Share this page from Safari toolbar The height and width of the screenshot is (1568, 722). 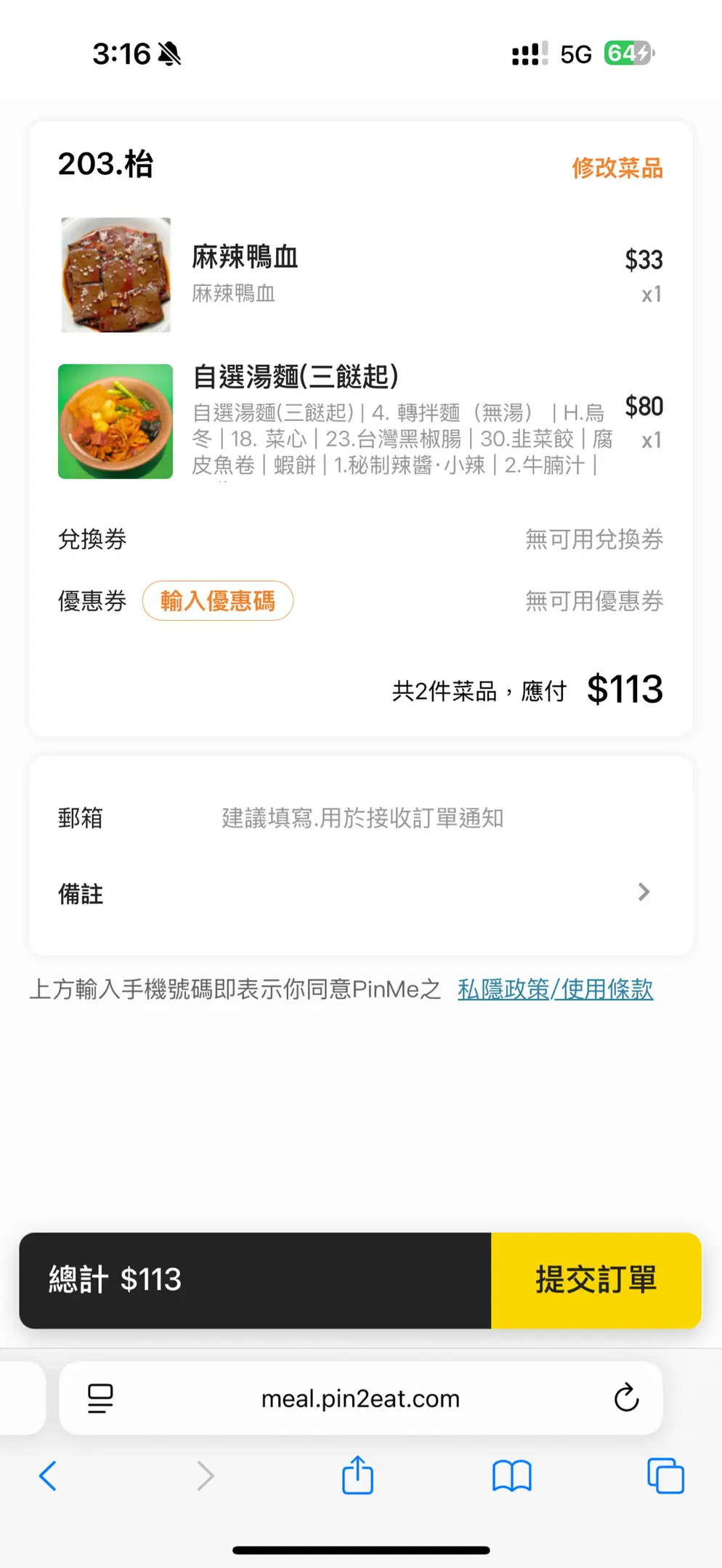(x=357, y=1476)
